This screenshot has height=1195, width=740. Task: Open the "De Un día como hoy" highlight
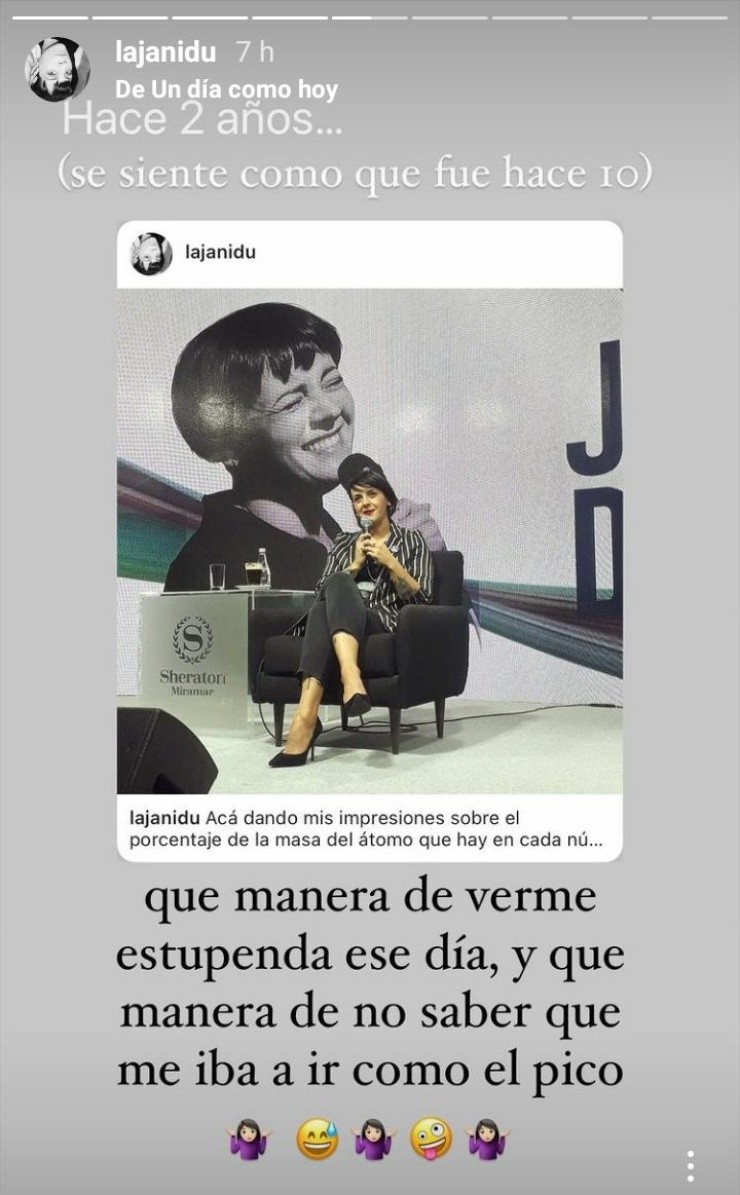(x=228, y=89)
